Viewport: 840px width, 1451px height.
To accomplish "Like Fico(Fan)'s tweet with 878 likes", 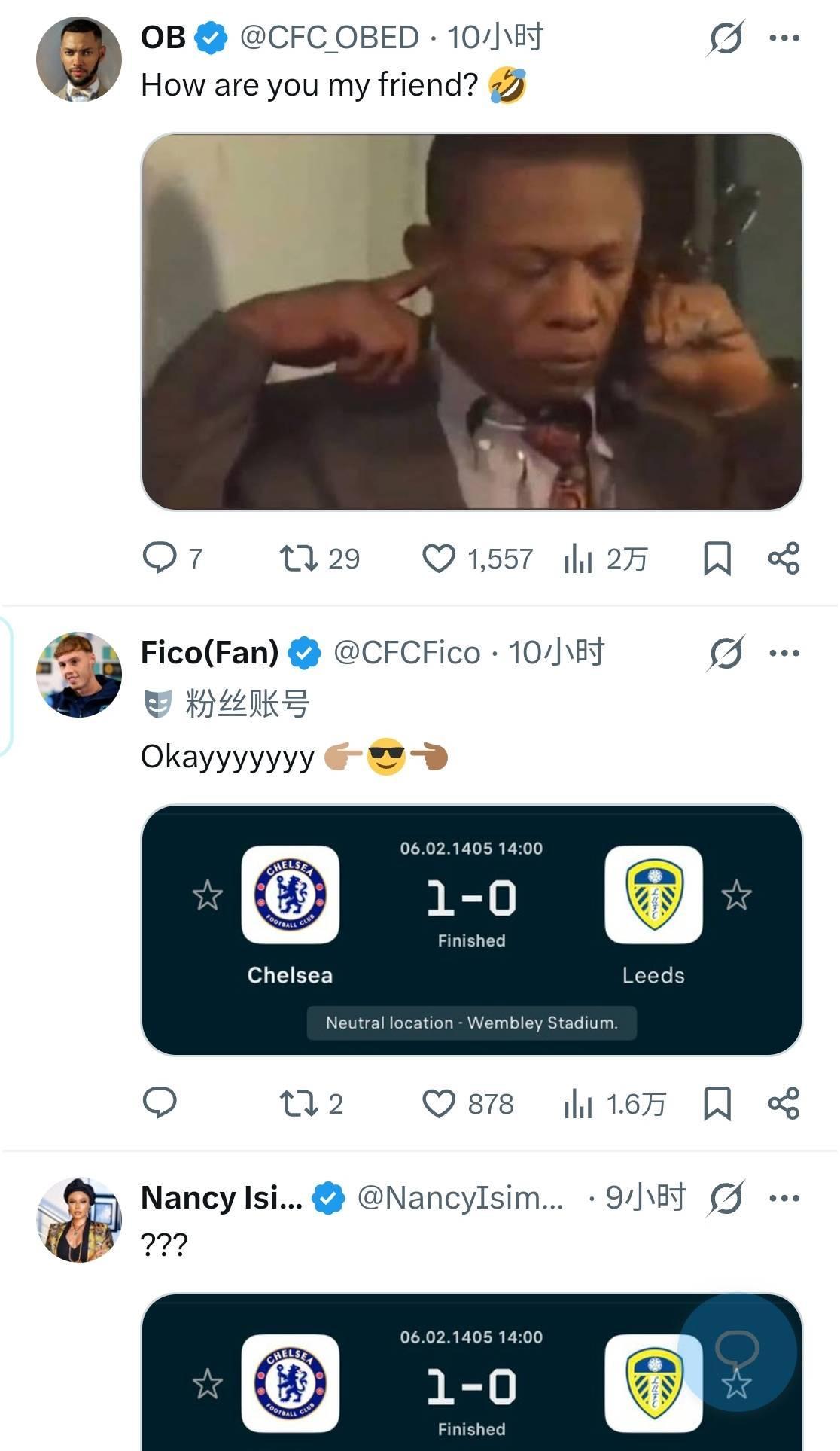I will (439, 1104).
